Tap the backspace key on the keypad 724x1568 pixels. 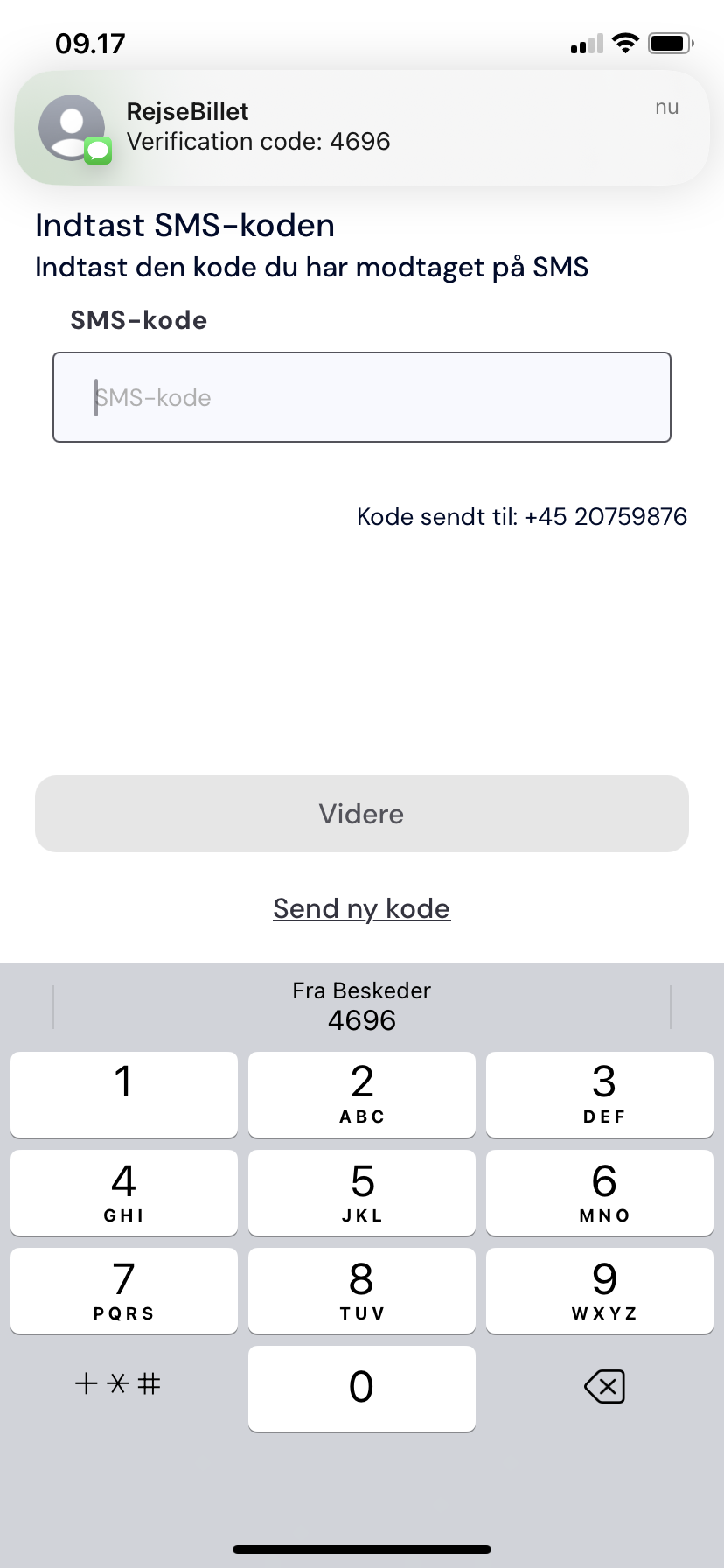pos(603,1387)
